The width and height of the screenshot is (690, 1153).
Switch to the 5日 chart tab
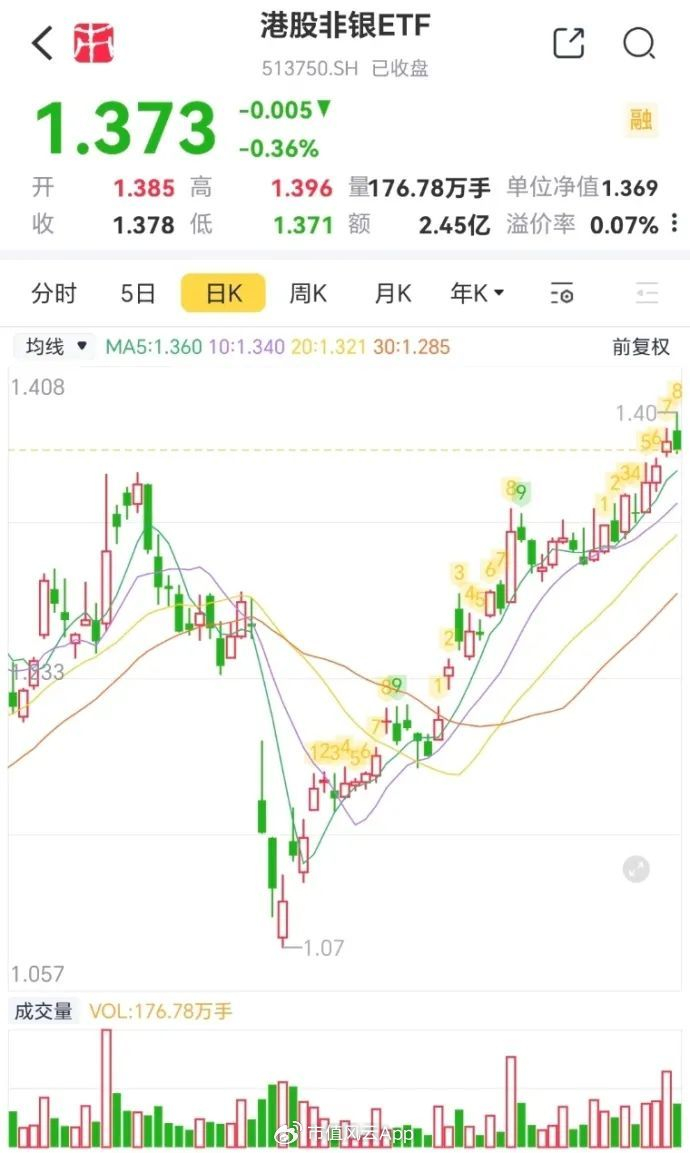(x=138, y=294)
